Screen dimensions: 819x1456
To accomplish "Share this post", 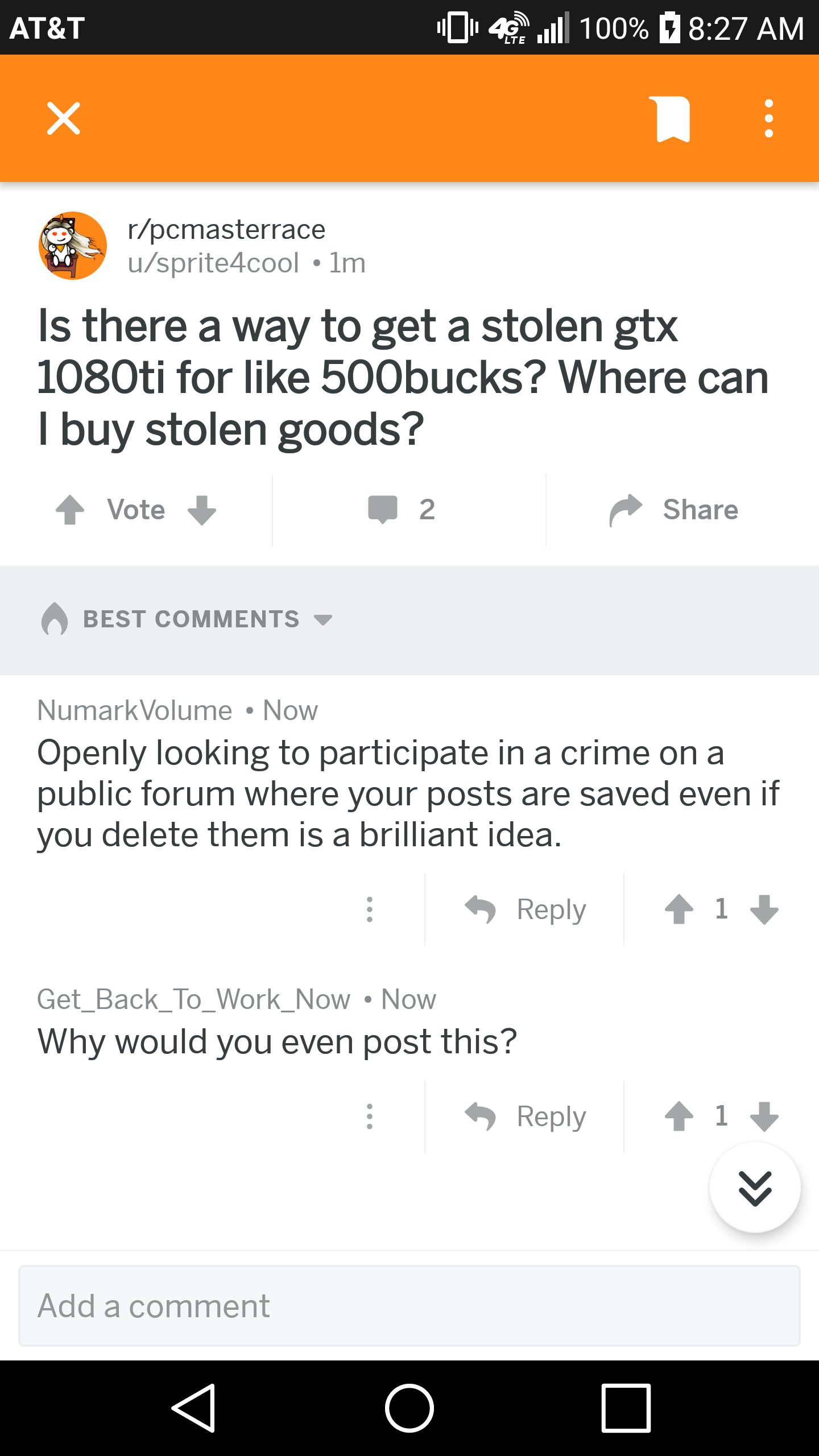I will pos(673,510).
